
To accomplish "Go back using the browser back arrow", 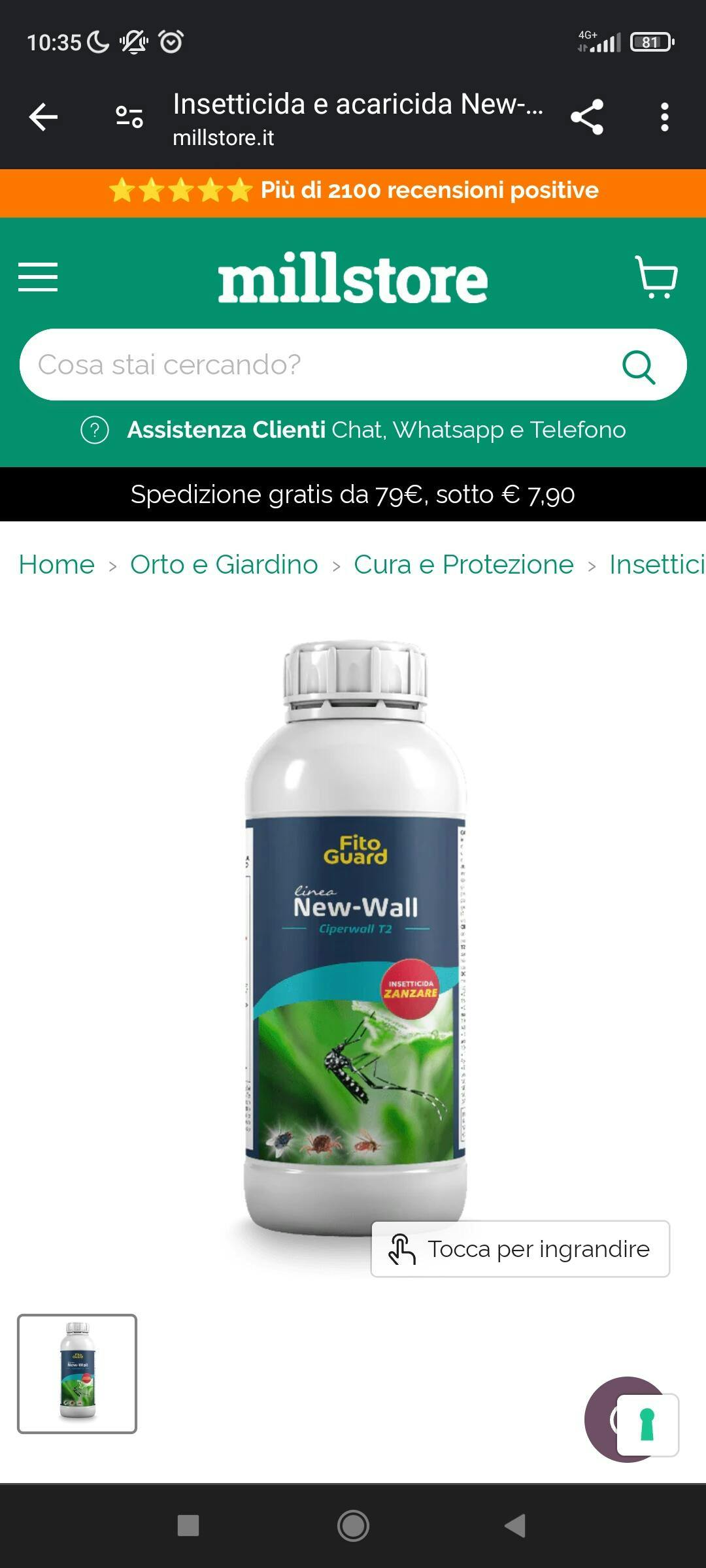I will click(x=44, y=118).
